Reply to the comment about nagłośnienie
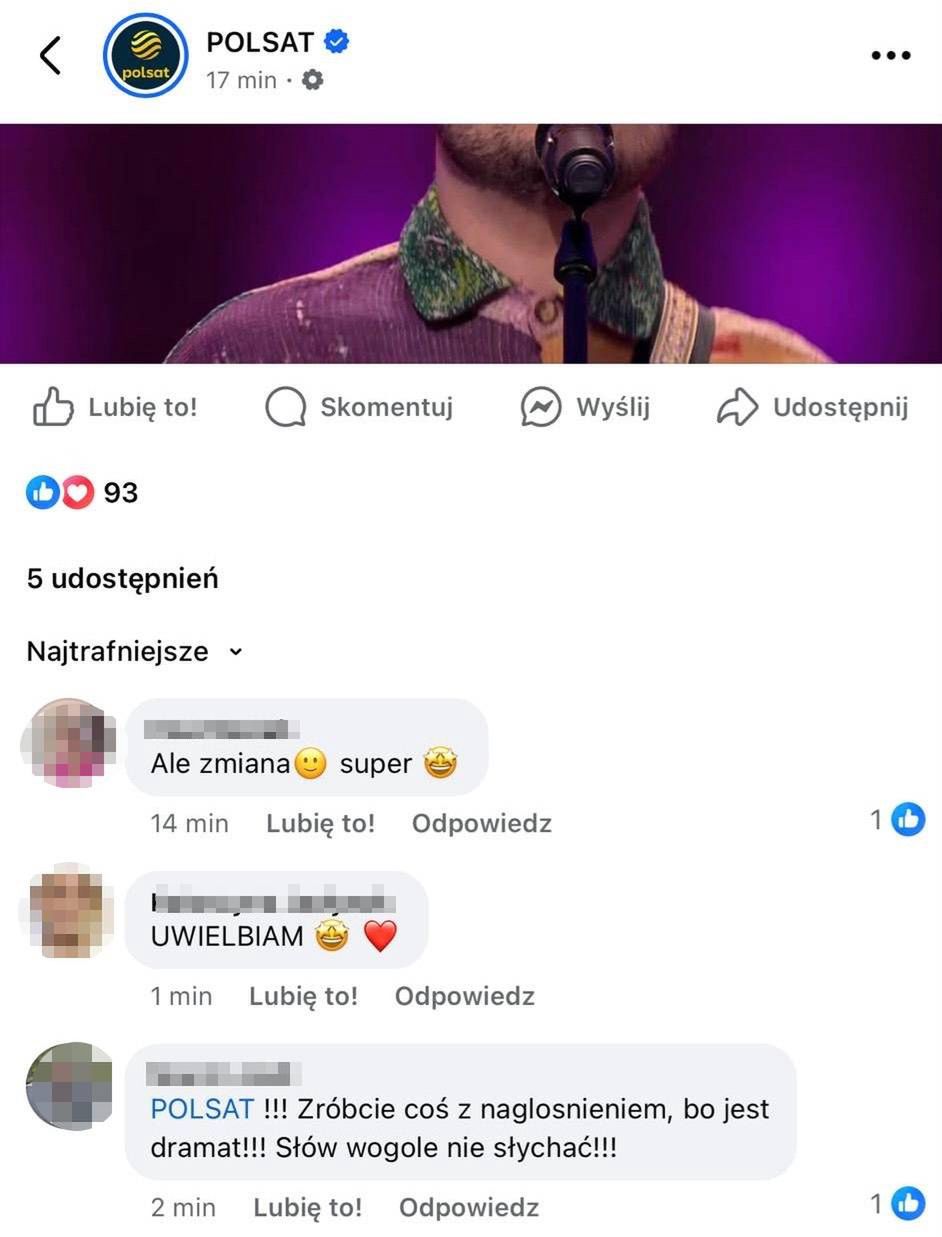 tap(468, 1208)
